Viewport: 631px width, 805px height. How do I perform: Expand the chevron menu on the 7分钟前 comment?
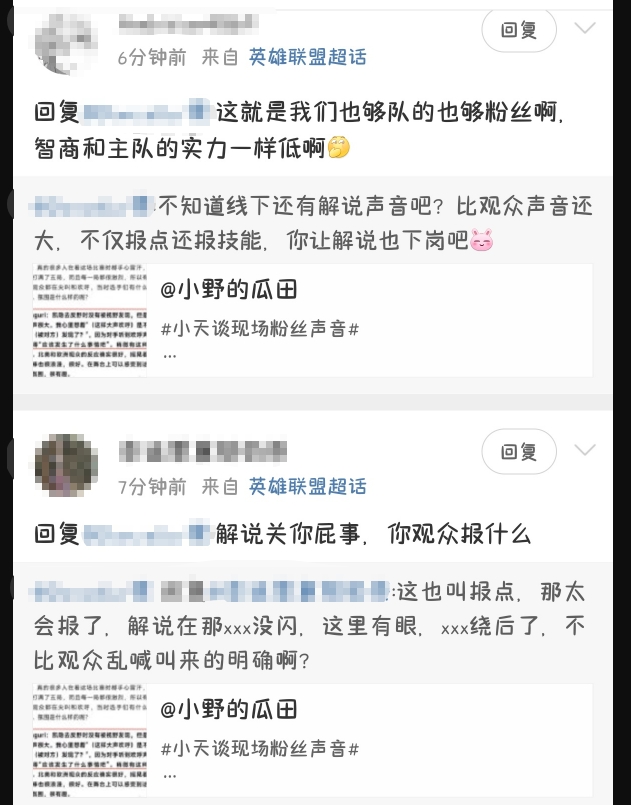[x=584, y=449]
